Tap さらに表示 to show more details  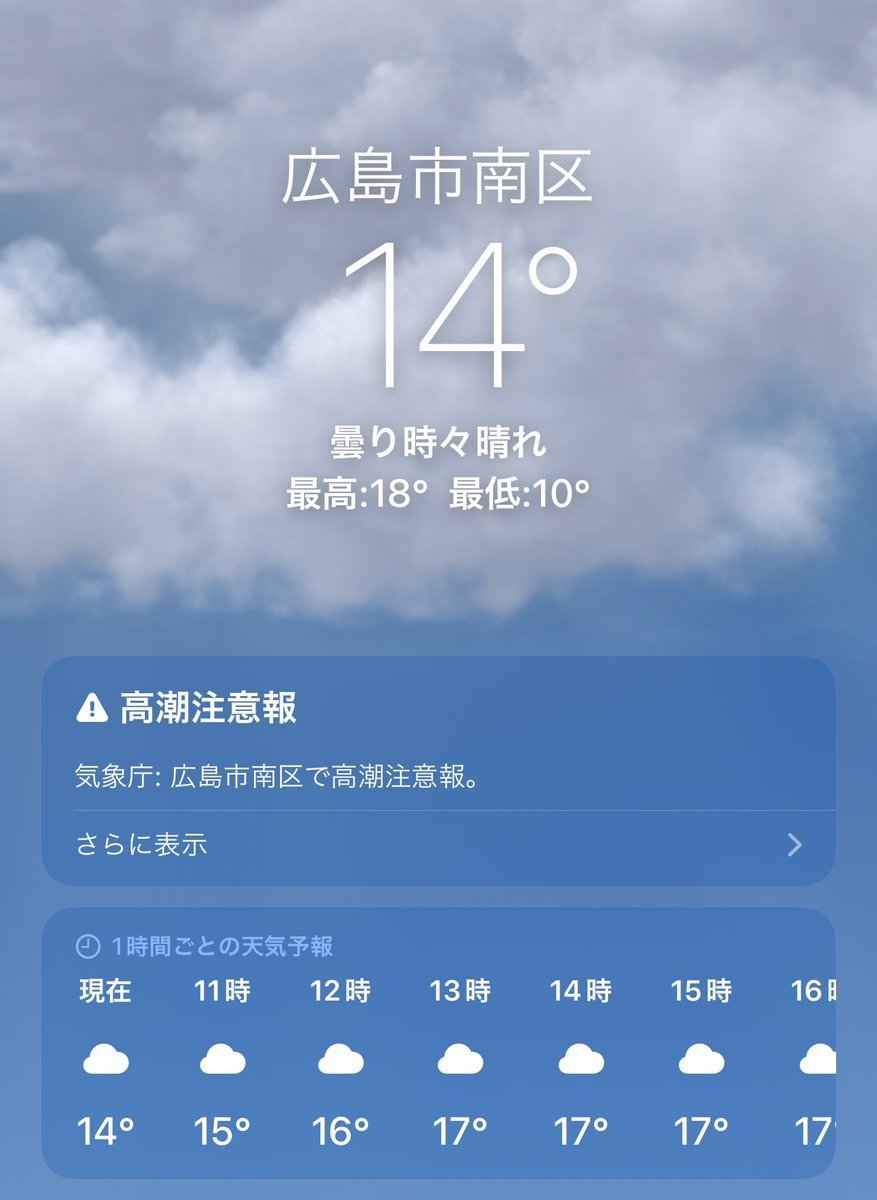(x=142, y=845)
